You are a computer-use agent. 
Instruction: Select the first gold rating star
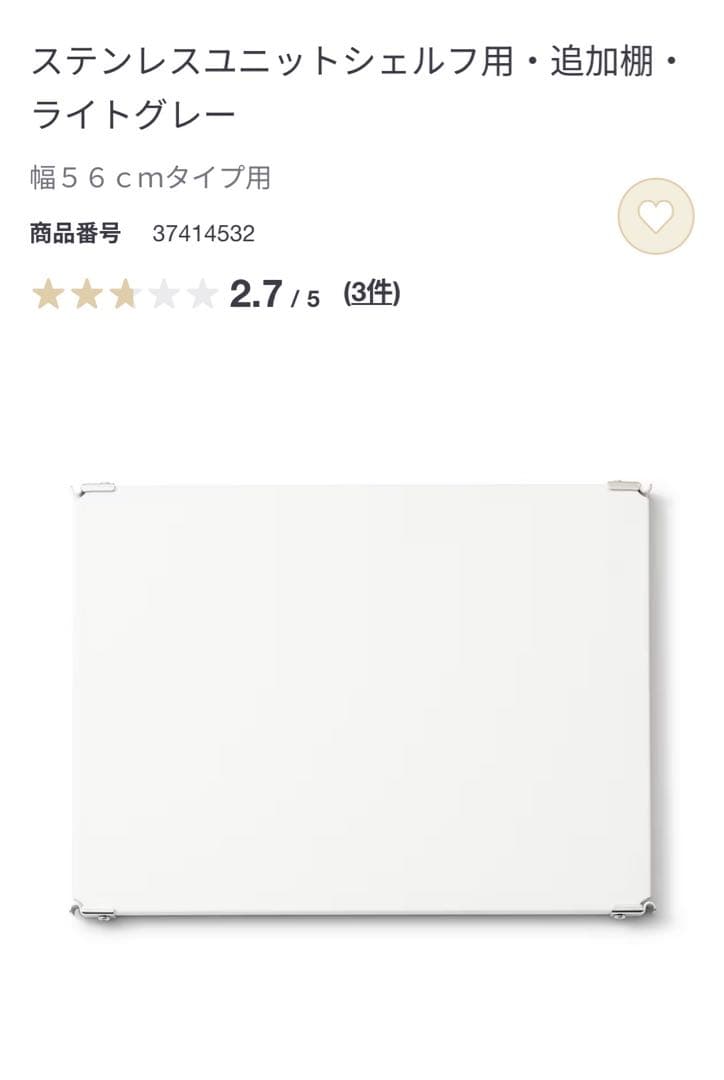(48, 293)
